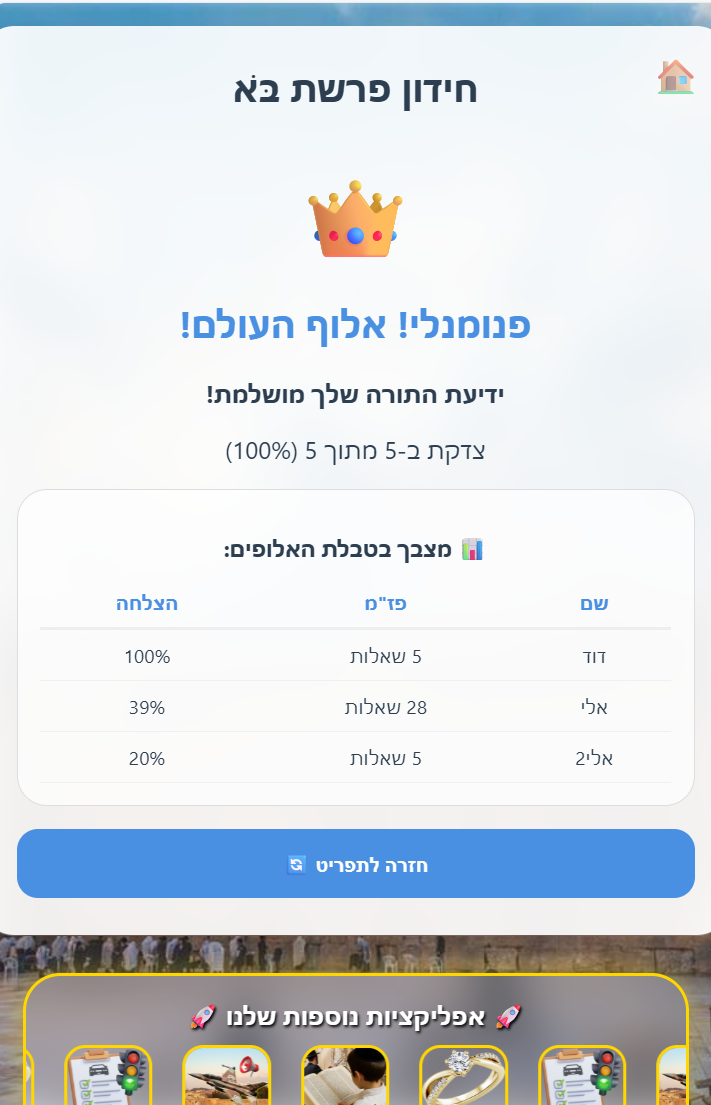The height and width of the screenshot is (1105, 711).
Task: Tap the חזרה לתפריט button
Action: 356,864
